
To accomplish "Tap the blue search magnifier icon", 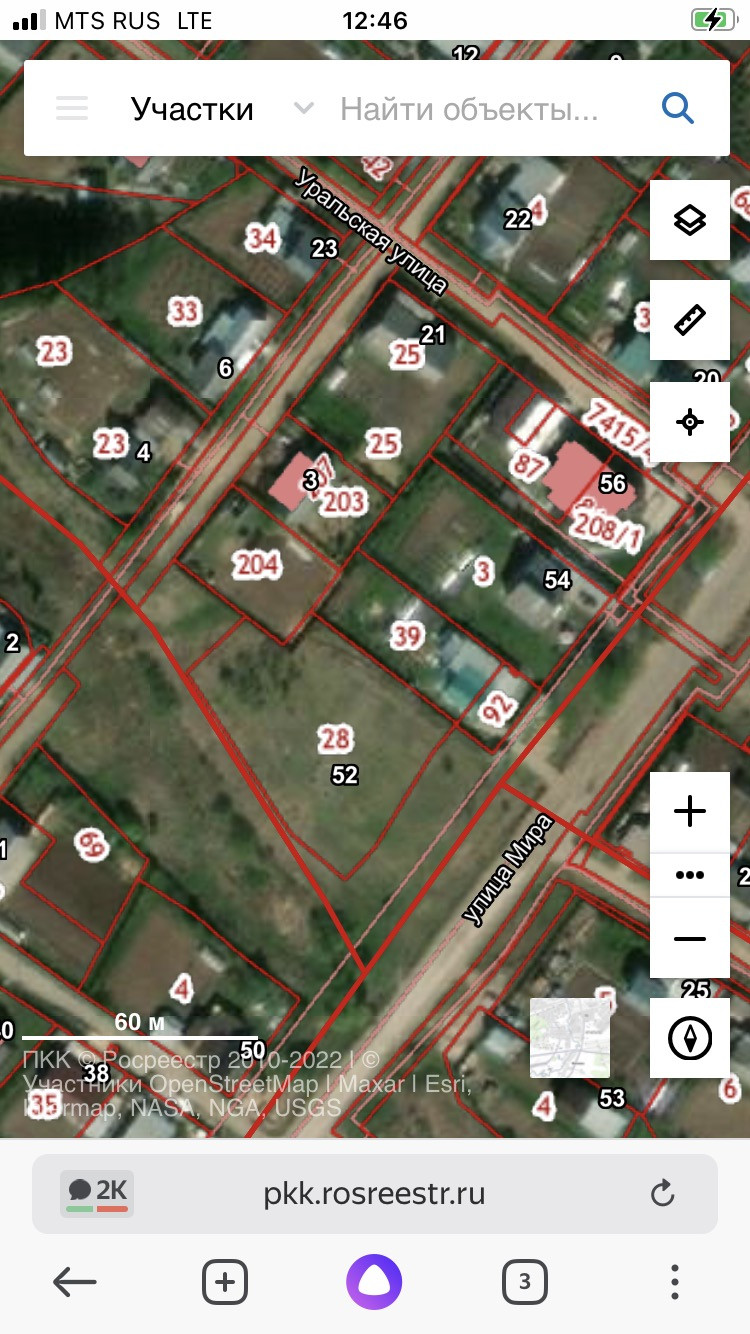I will [678, 108].
